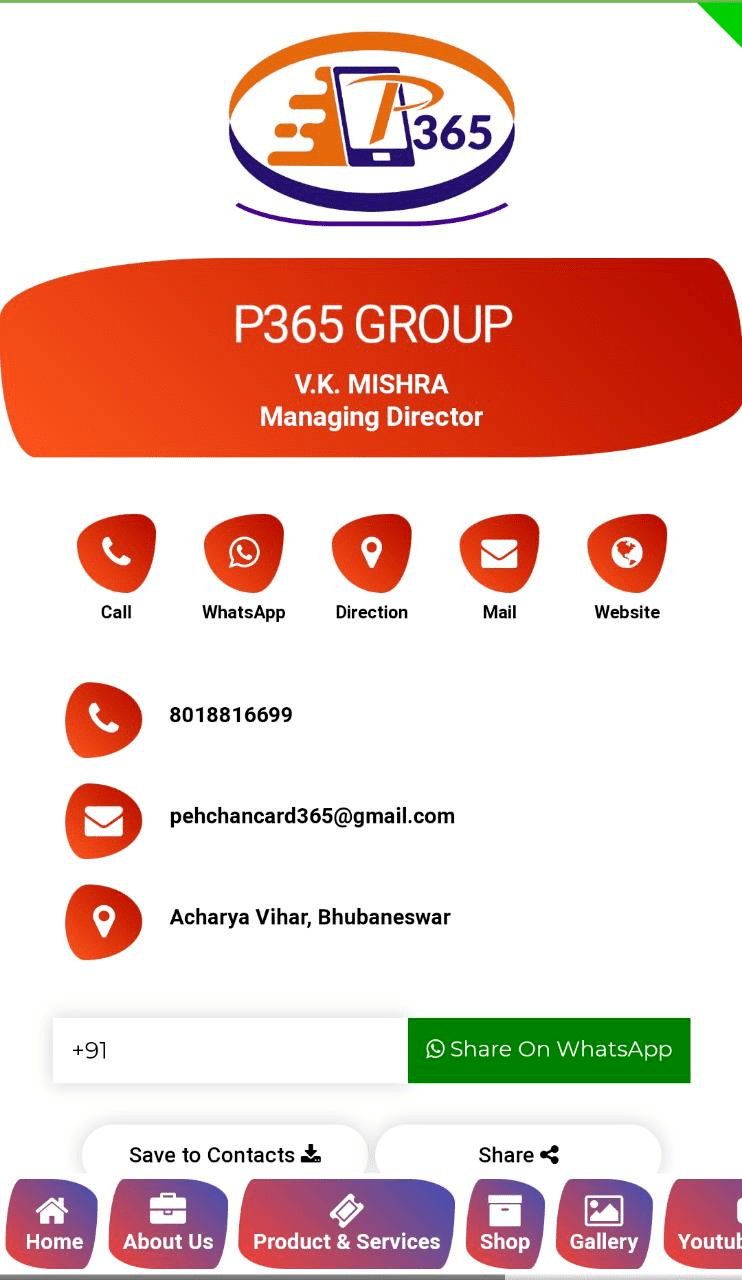Open Acharya Vihar, Bhubaneswar address
This screenshot has width=742, height=1280.
[x=310, y=917]
